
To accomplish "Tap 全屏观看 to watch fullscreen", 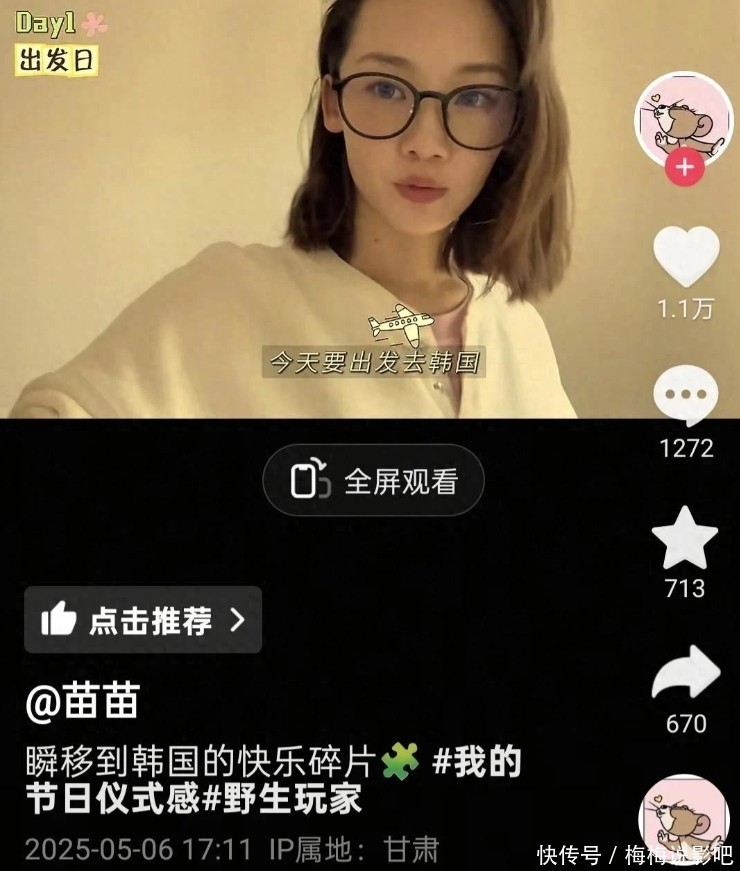I will pos(373,481).
